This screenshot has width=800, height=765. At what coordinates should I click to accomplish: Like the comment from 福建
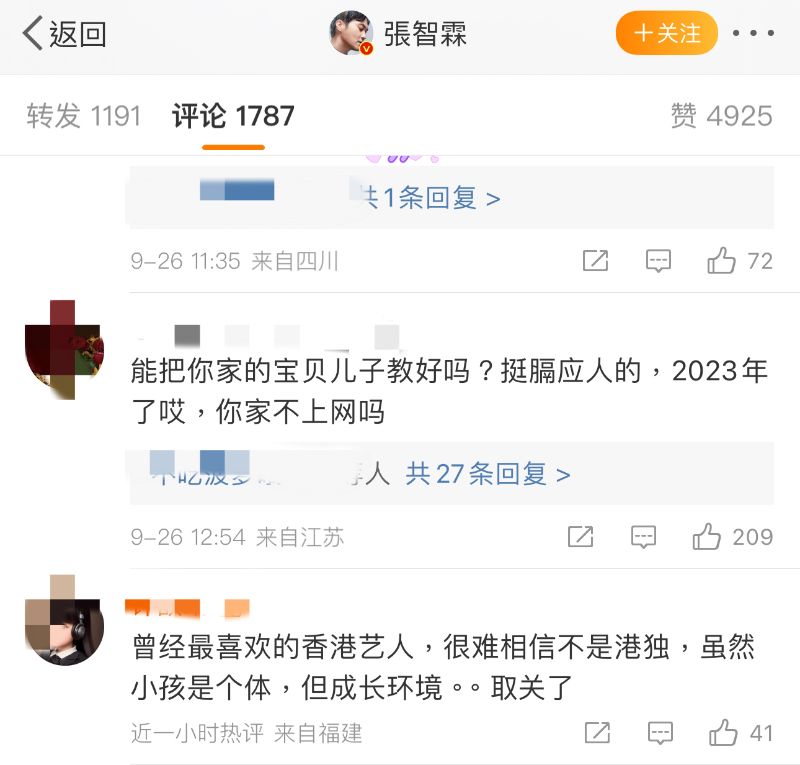[x=723, y=734]
